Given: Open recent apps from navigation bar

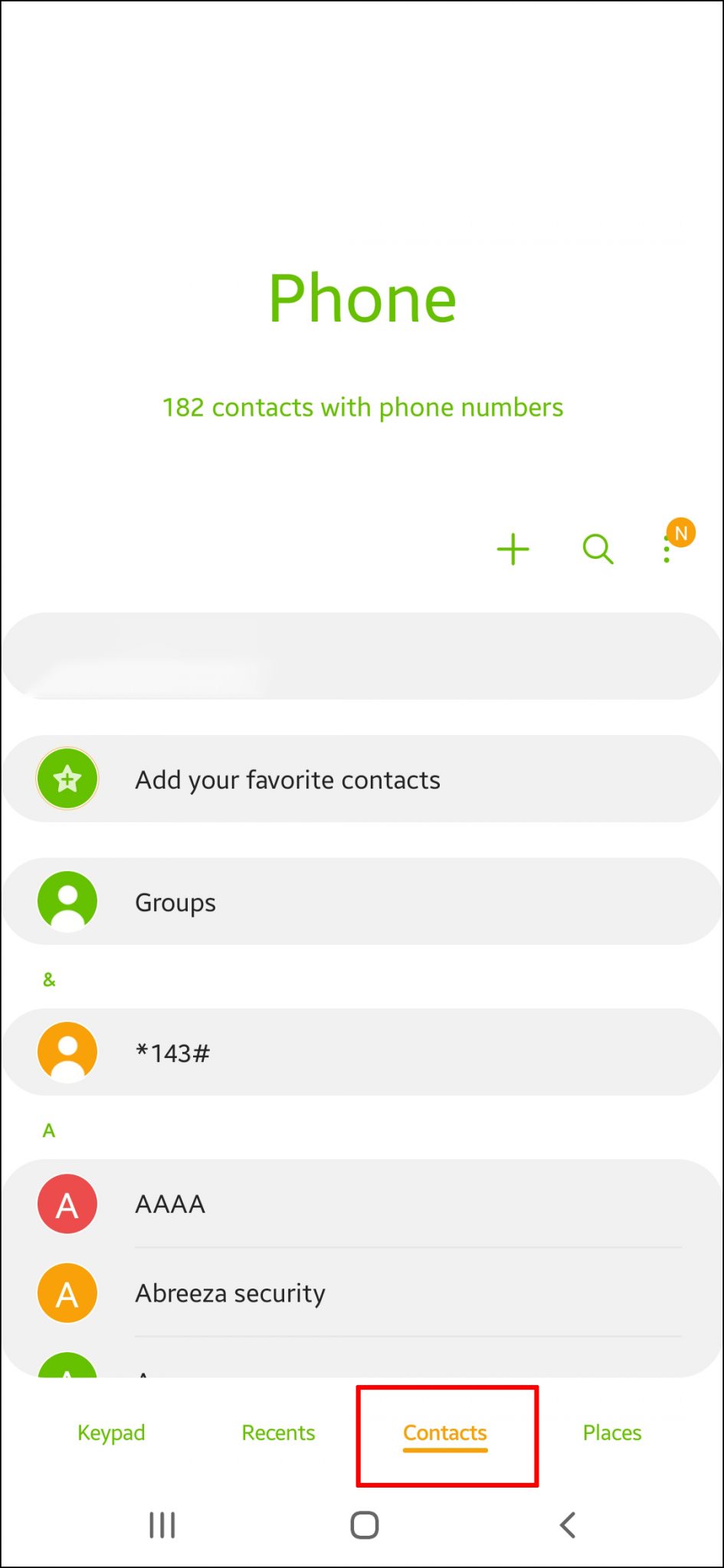Looking at the screenshot, I should (x=162, y=1525).
